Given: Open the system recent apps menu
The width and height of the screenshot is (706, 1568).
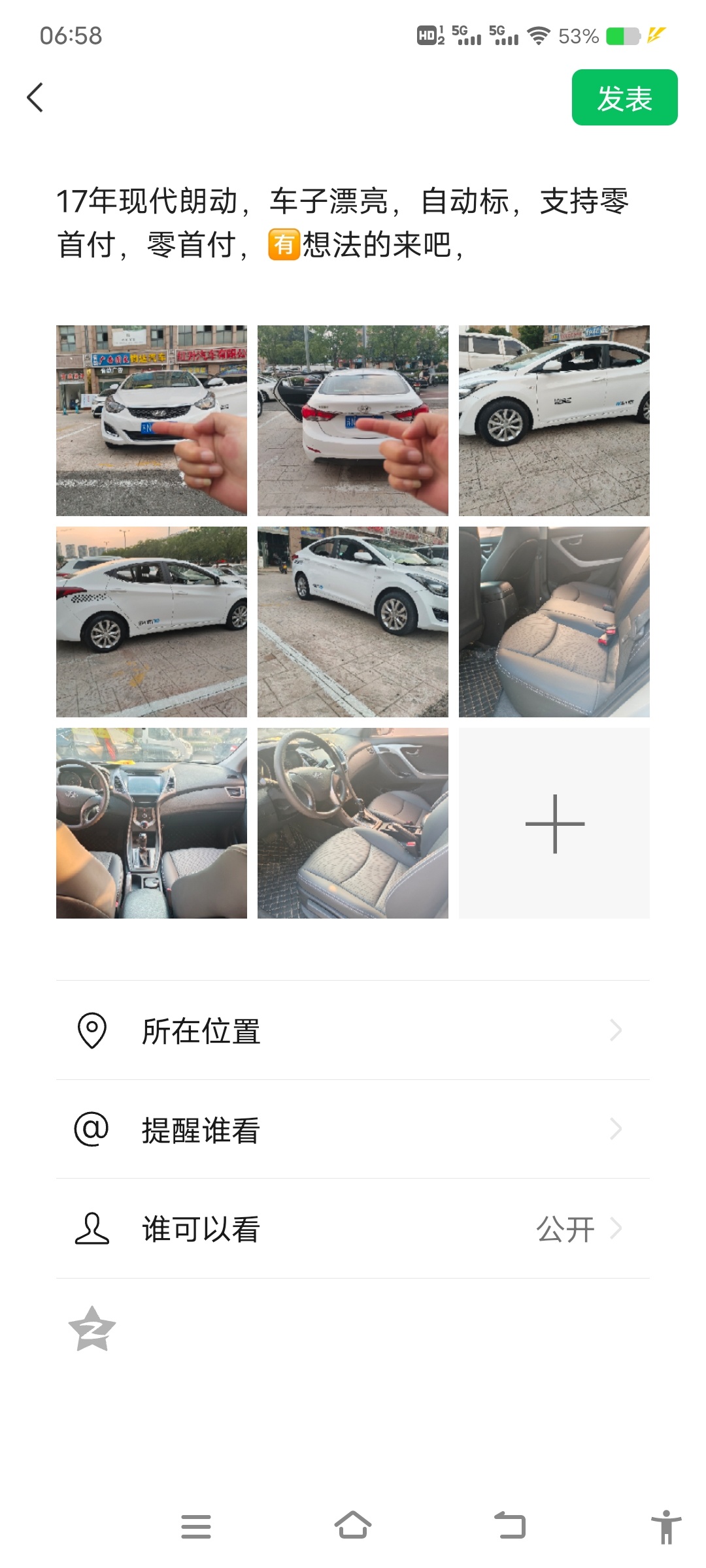Looking at the screenshot, I should tap(196, 1526).
